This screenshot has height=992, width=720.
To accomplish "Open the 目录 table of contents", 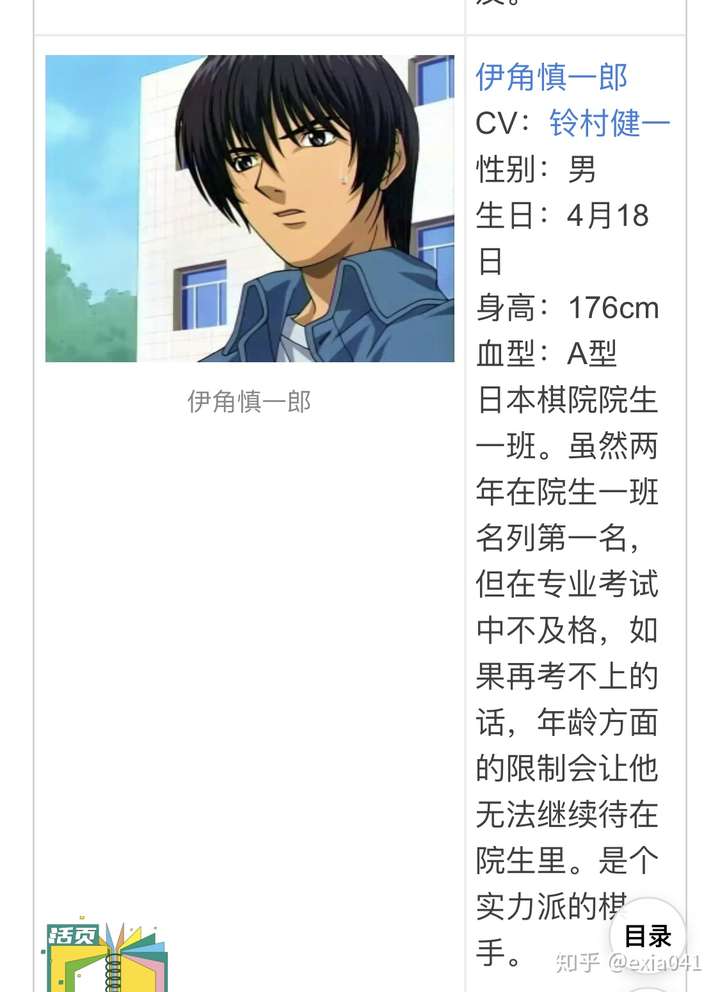I will click(x=647, y=936).
